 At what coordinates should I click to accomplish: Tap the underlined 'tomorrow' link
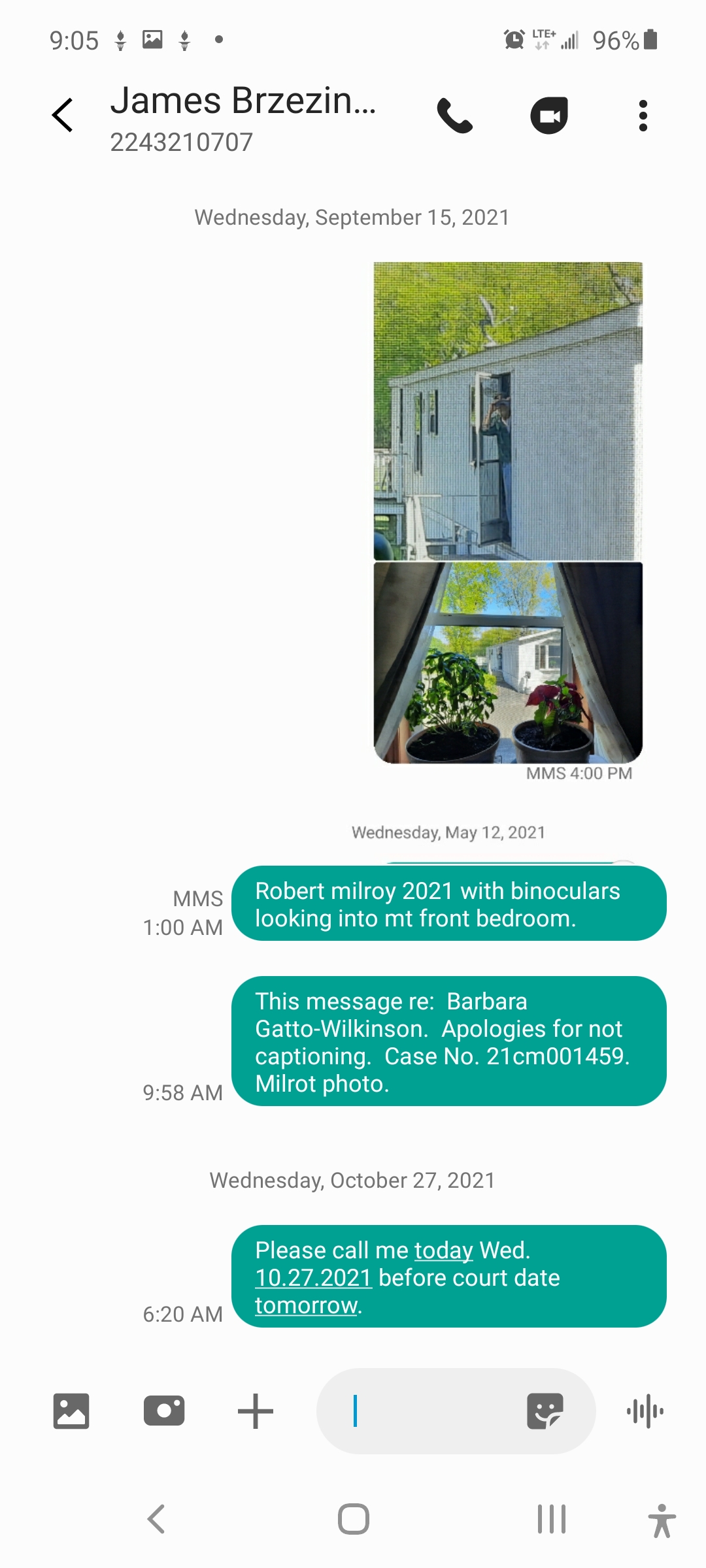coord(307,1305)
